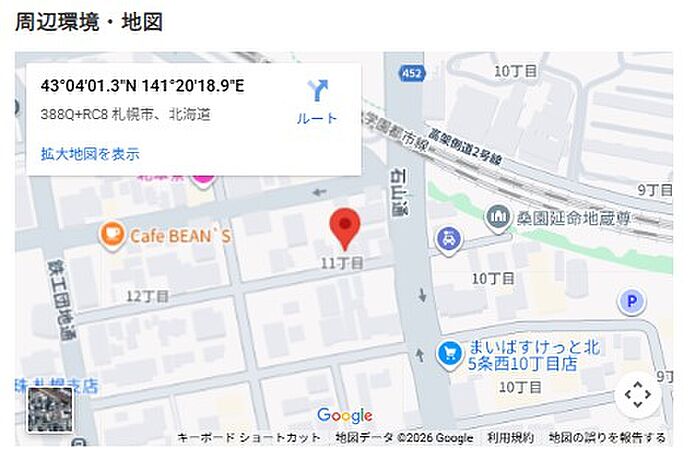Tap the red location pin
700x464 pixels.
345,229
